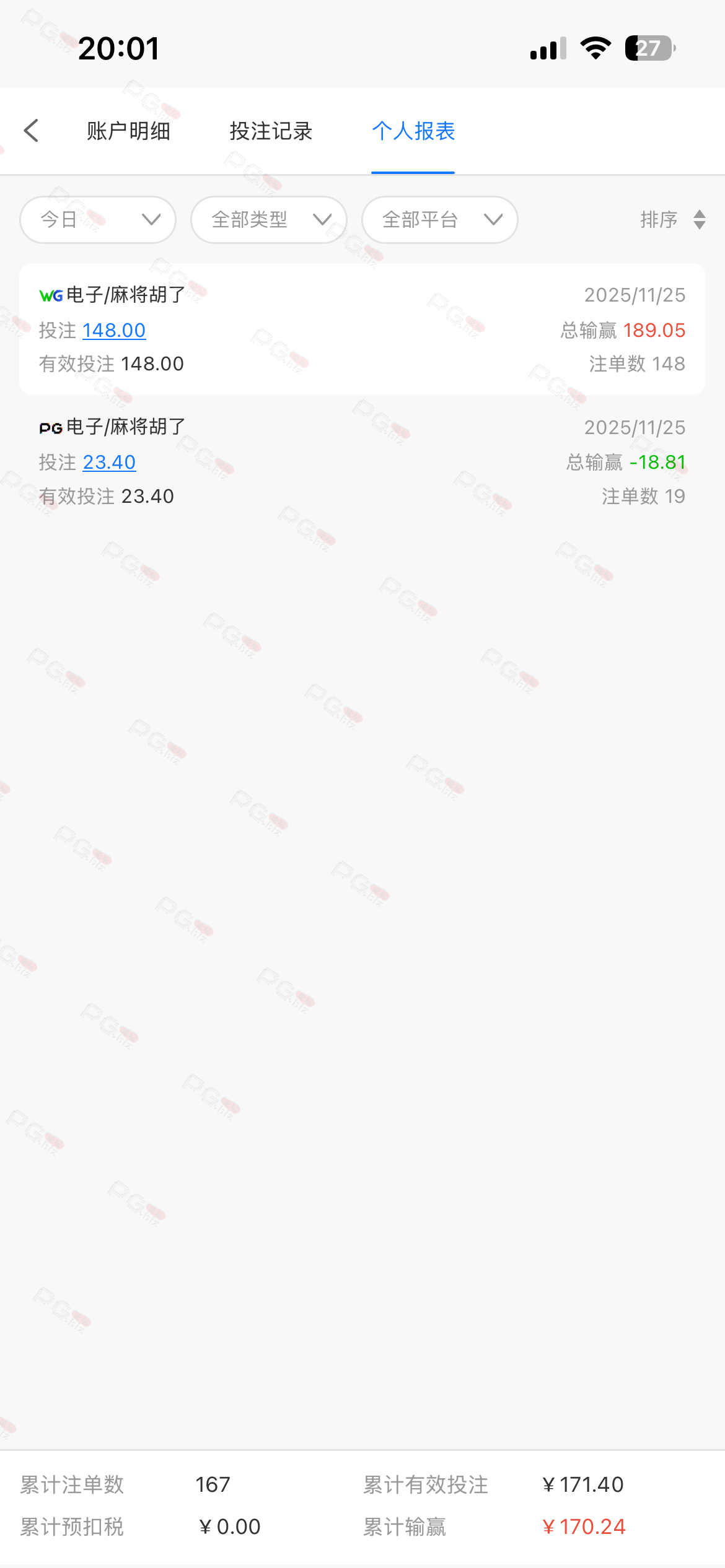
Task: Open the 148.00 bet amount link
Action: (x=114, y=331)
